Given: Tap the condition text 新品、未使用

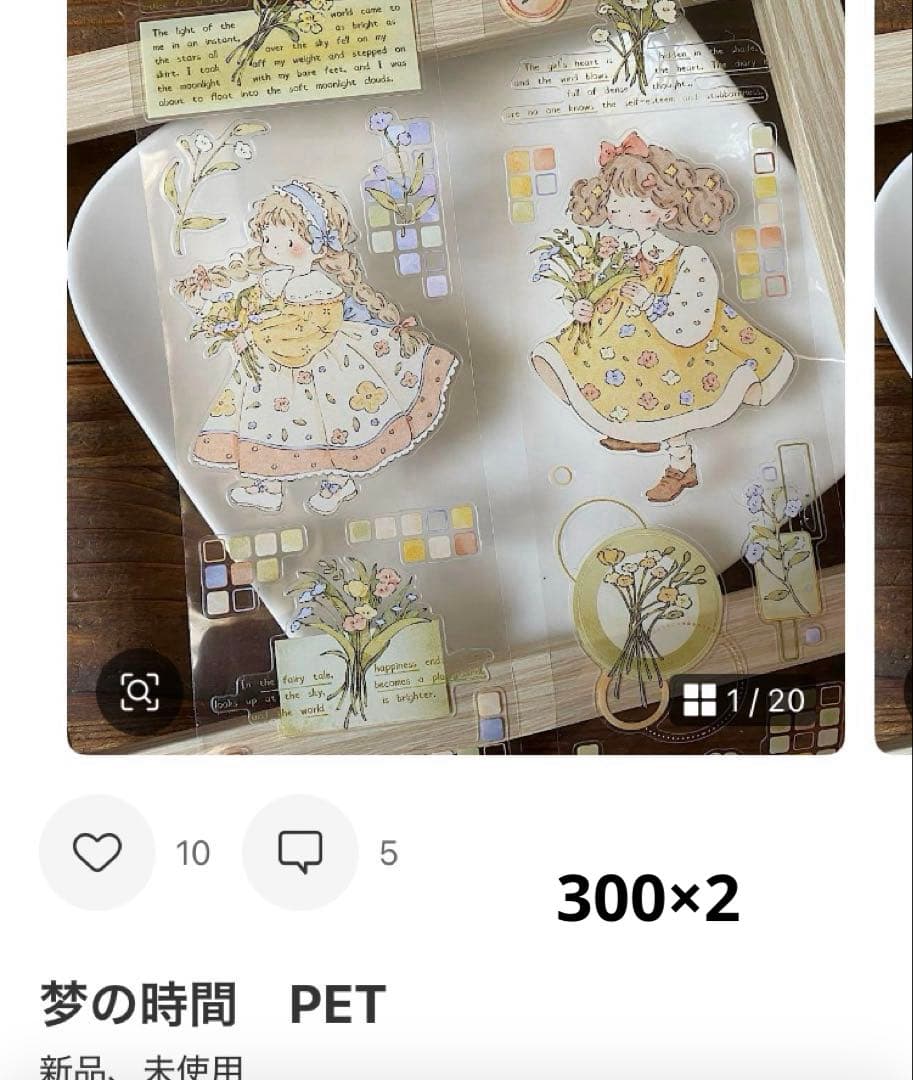Looking at the screenshot, I should 135,1065.
